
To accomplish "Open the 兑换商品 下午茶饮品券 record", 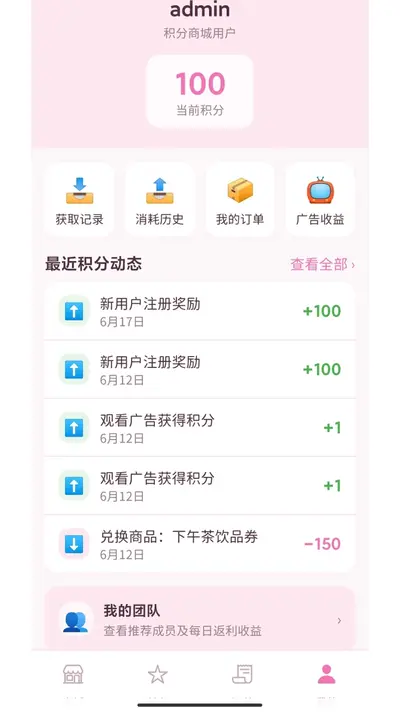I will coord(200,544).
